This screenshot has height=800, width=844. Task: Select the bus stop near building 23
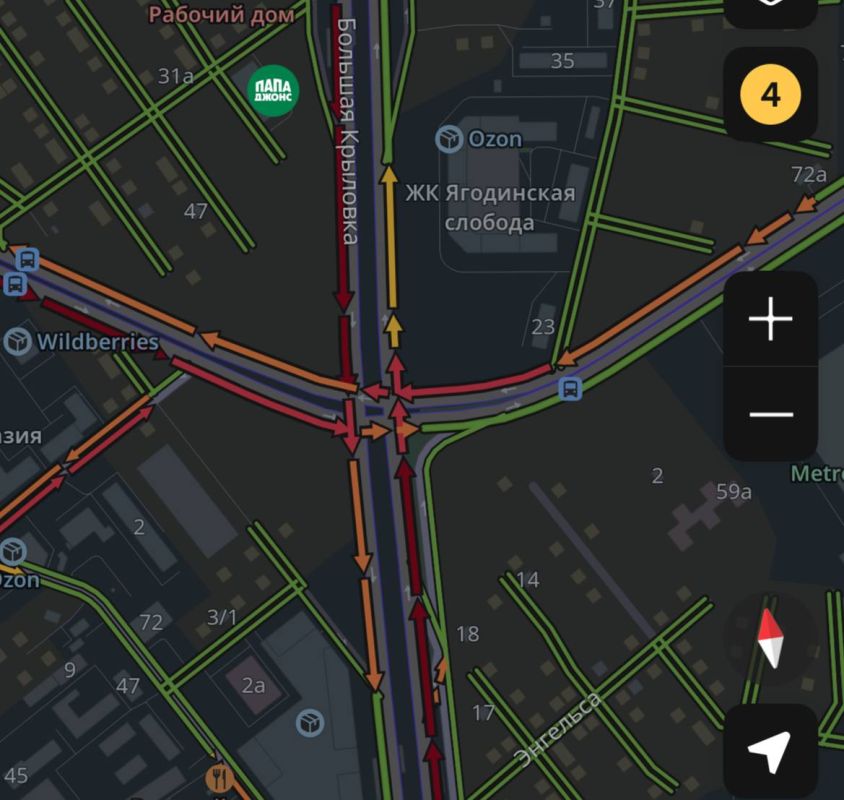(570, 388)
